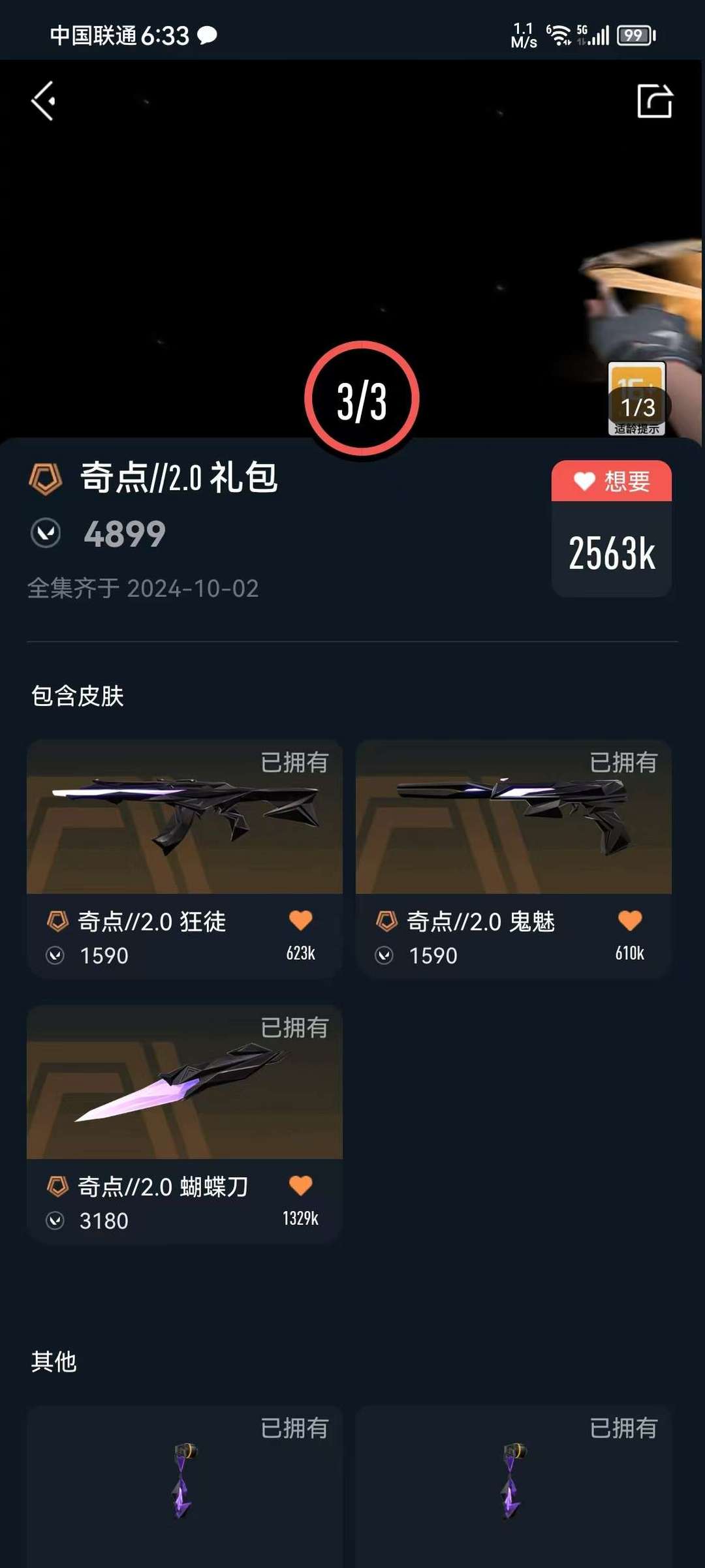Screen dimensions: 705x1568
Task: Tap the rarity badge on 奇点//2.0 蝴蝶刀 card
Action: click(59, 1186)
